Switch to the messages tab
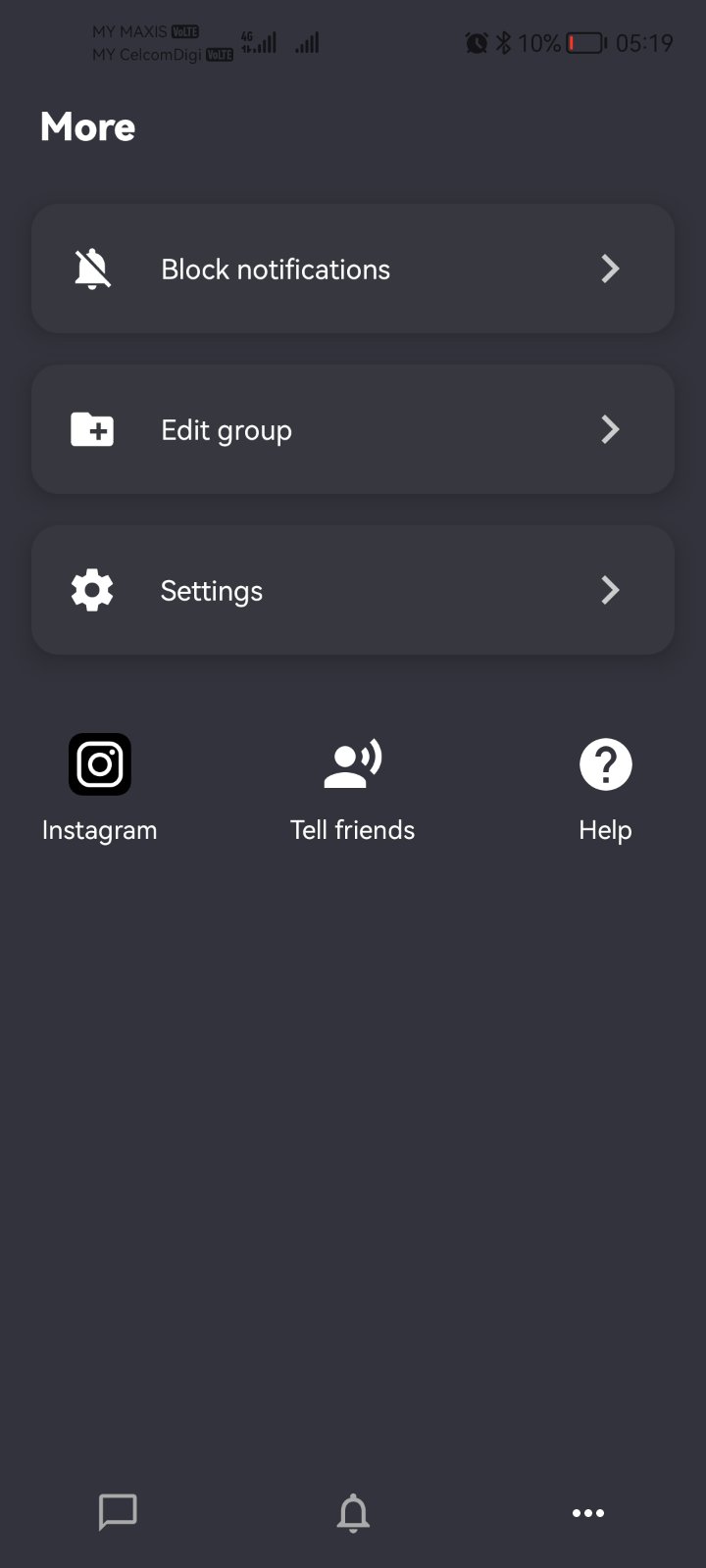This screenshot has width=706, height=1568. (118, 1512)
